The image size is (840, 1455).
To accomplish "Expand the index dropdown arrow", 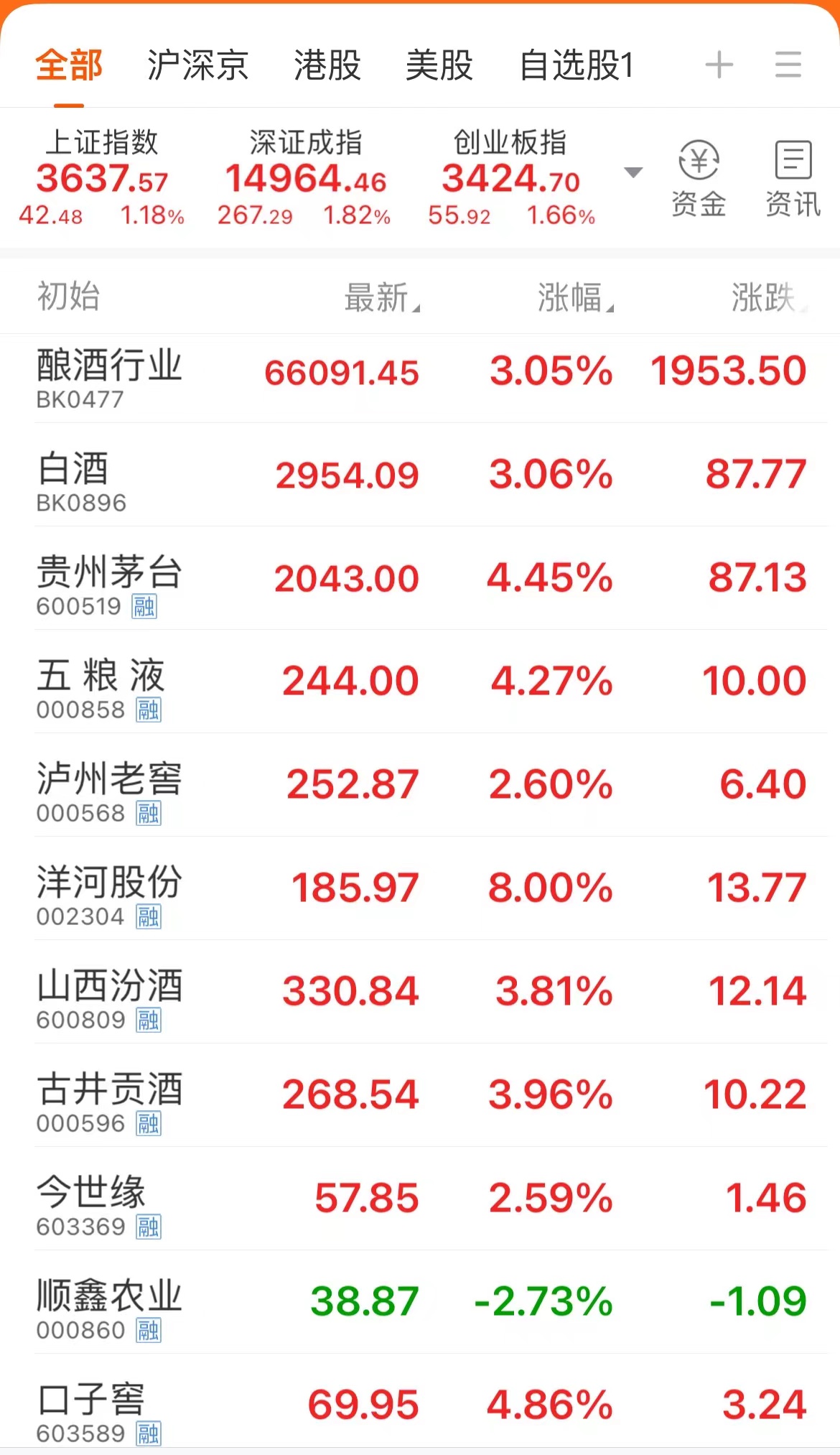I will [x=633, y=172].
